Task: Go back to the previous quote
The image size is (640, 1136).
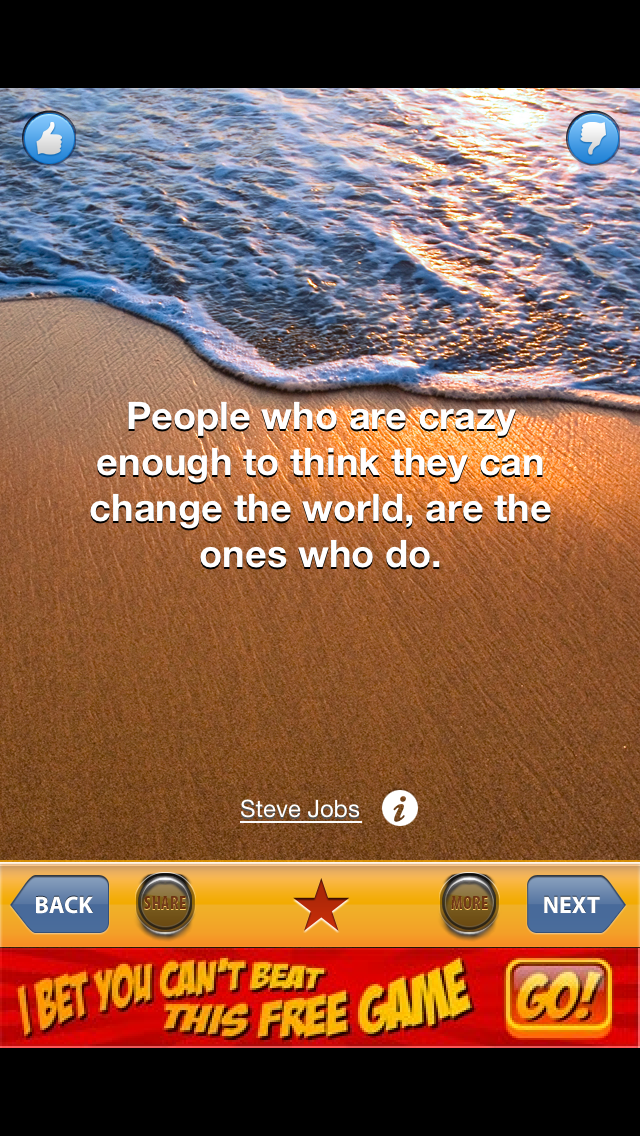Action: (x=60, y=905)
